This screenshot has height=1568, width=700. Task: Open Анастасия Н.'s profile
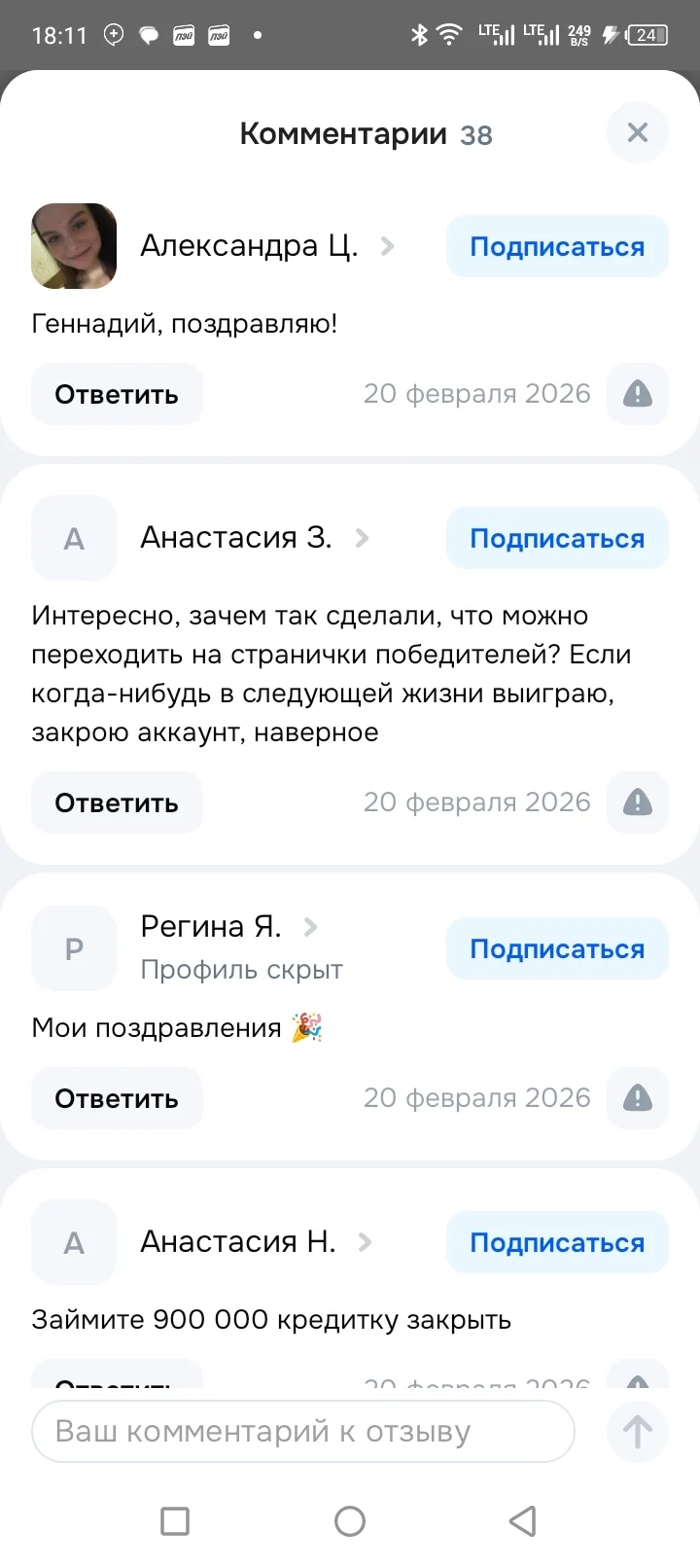click(257, 1241)
